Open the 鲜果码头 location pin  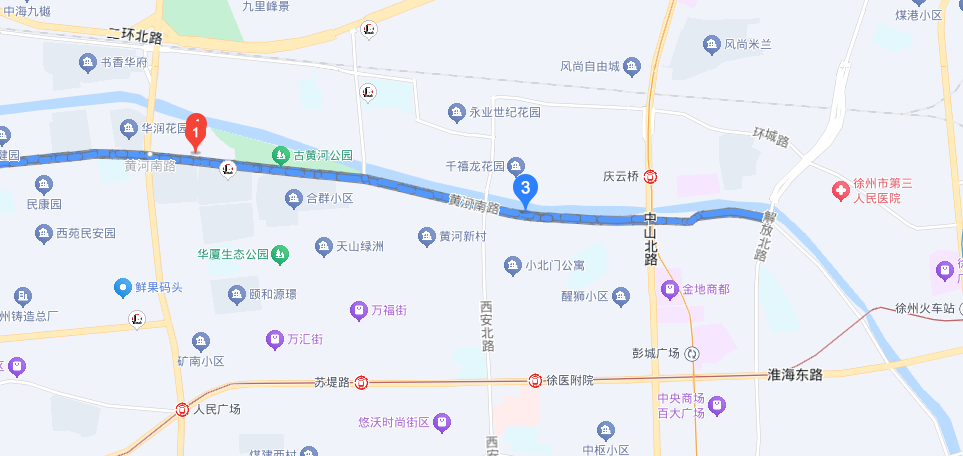click(122, 288)
